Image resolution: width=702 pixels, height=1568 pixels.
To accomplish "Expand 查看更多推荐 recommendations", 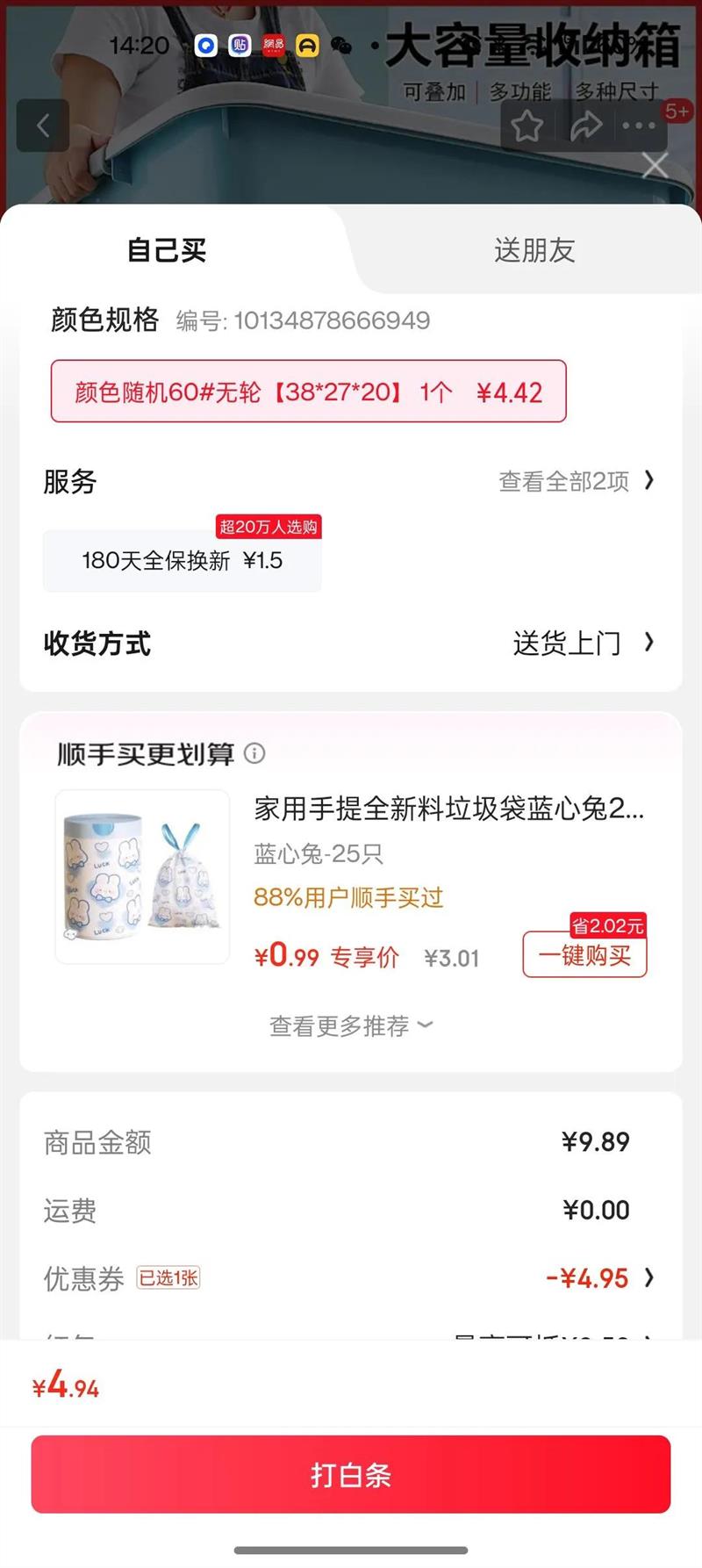I will 350,1025.
